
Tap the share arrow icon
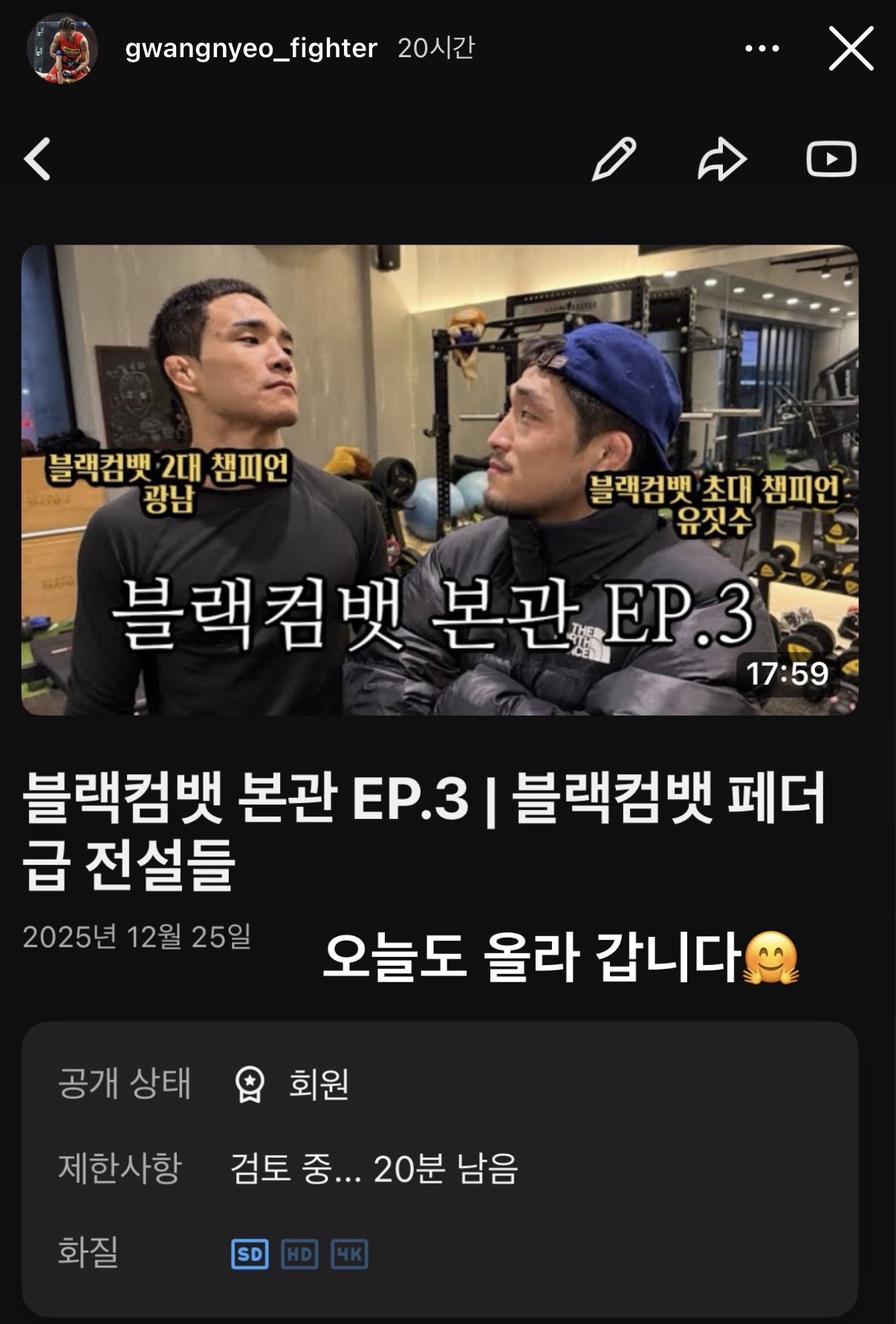(720, 158)
